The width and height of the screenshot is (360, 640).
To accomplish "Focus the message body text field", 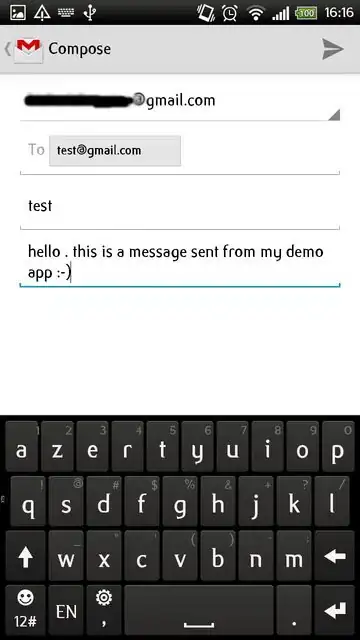I will (x=180, y=262).
